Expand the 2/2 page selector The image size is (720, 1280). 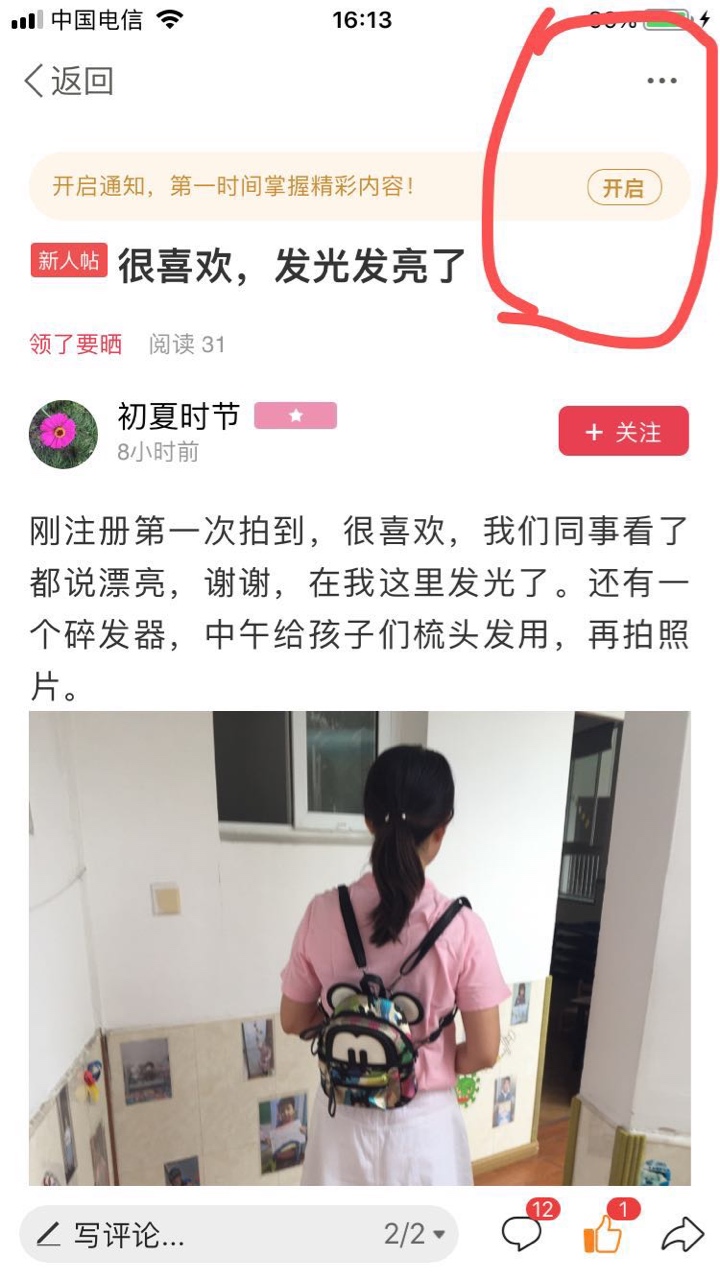point(414,1234)
